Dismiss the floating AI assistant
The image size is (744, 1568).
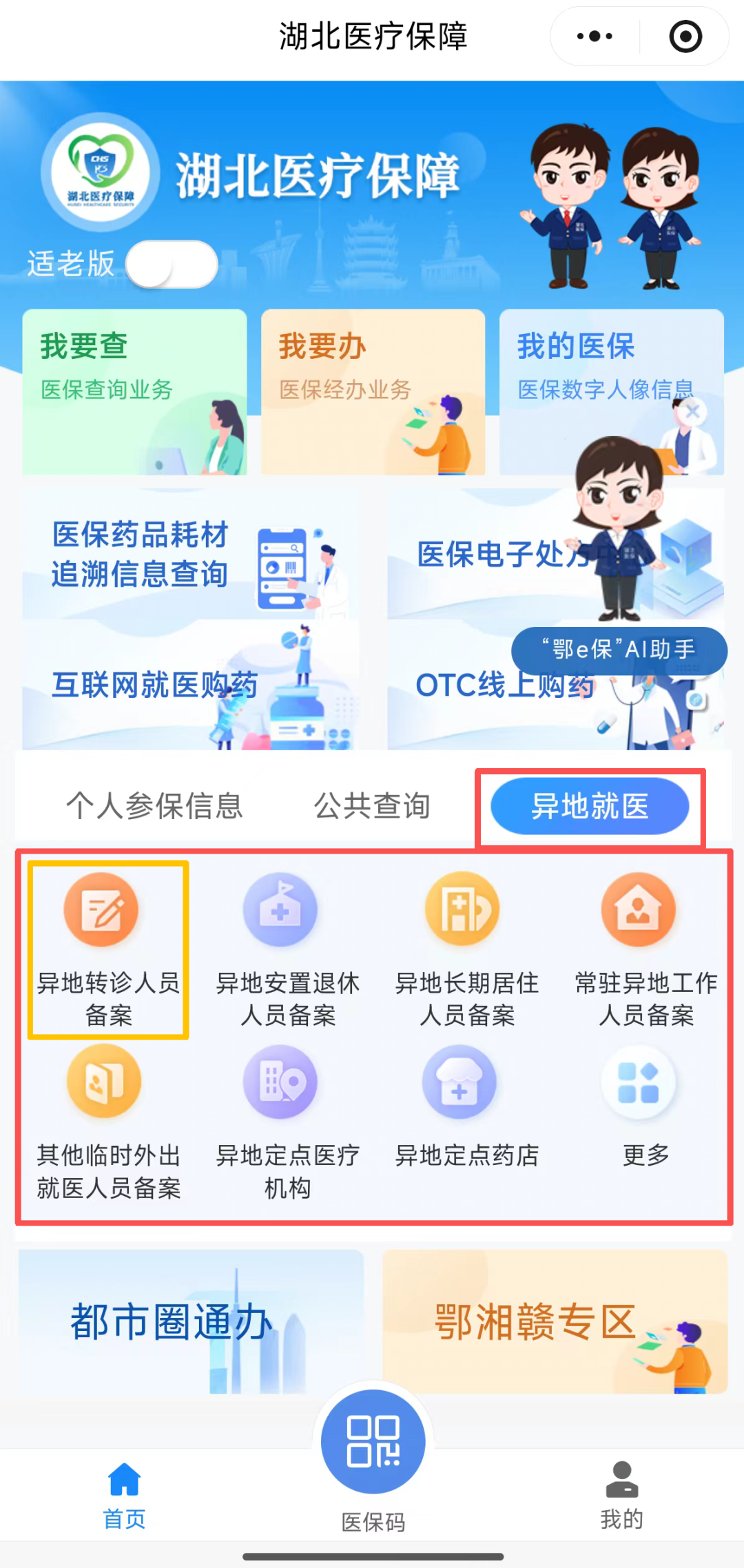(x=692, y=412)
